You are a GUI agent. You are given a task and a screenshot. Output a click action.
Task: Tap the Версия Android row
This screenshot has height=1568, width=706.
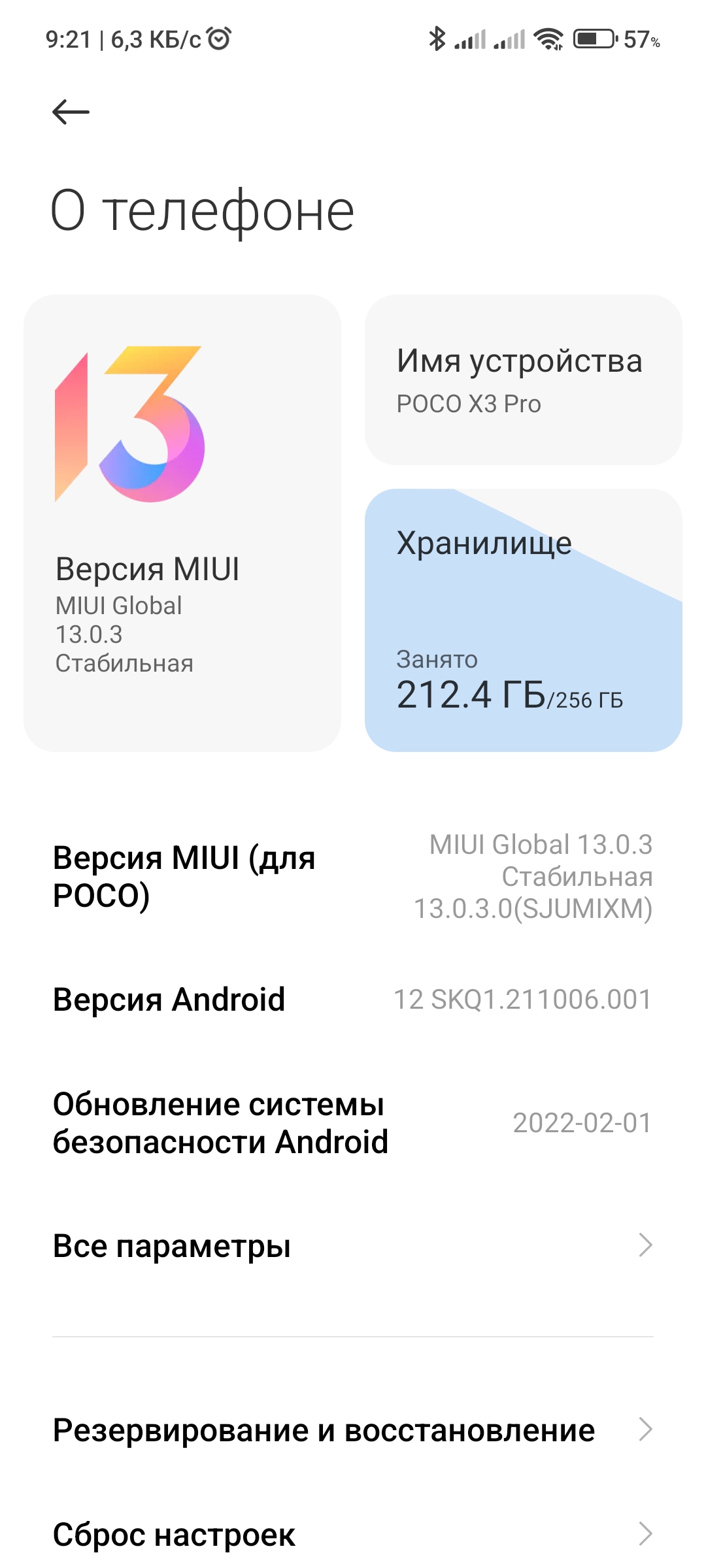(x=353, y=999)
